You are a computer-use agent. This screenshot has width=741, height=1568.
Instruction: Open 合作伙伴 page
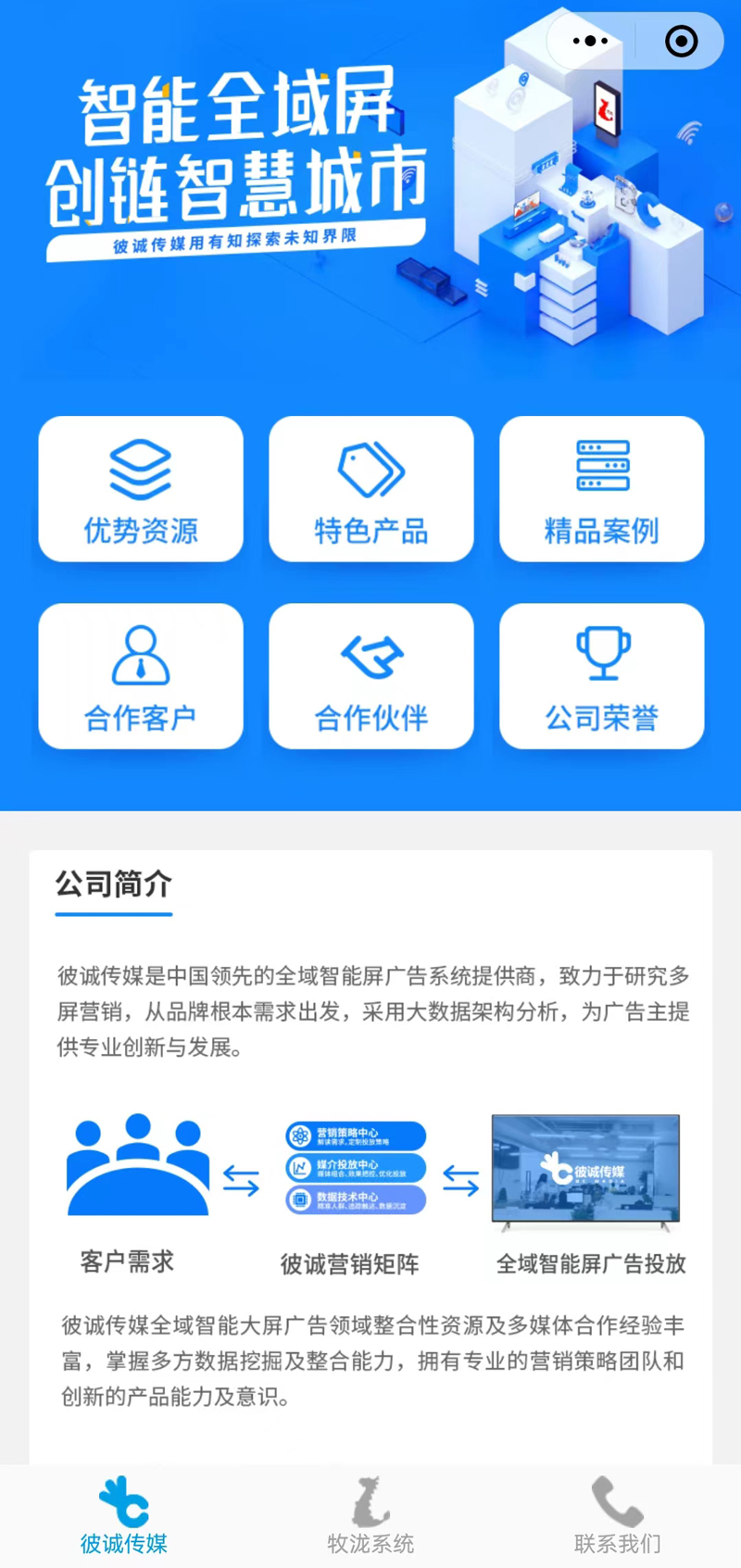(370, 676)
